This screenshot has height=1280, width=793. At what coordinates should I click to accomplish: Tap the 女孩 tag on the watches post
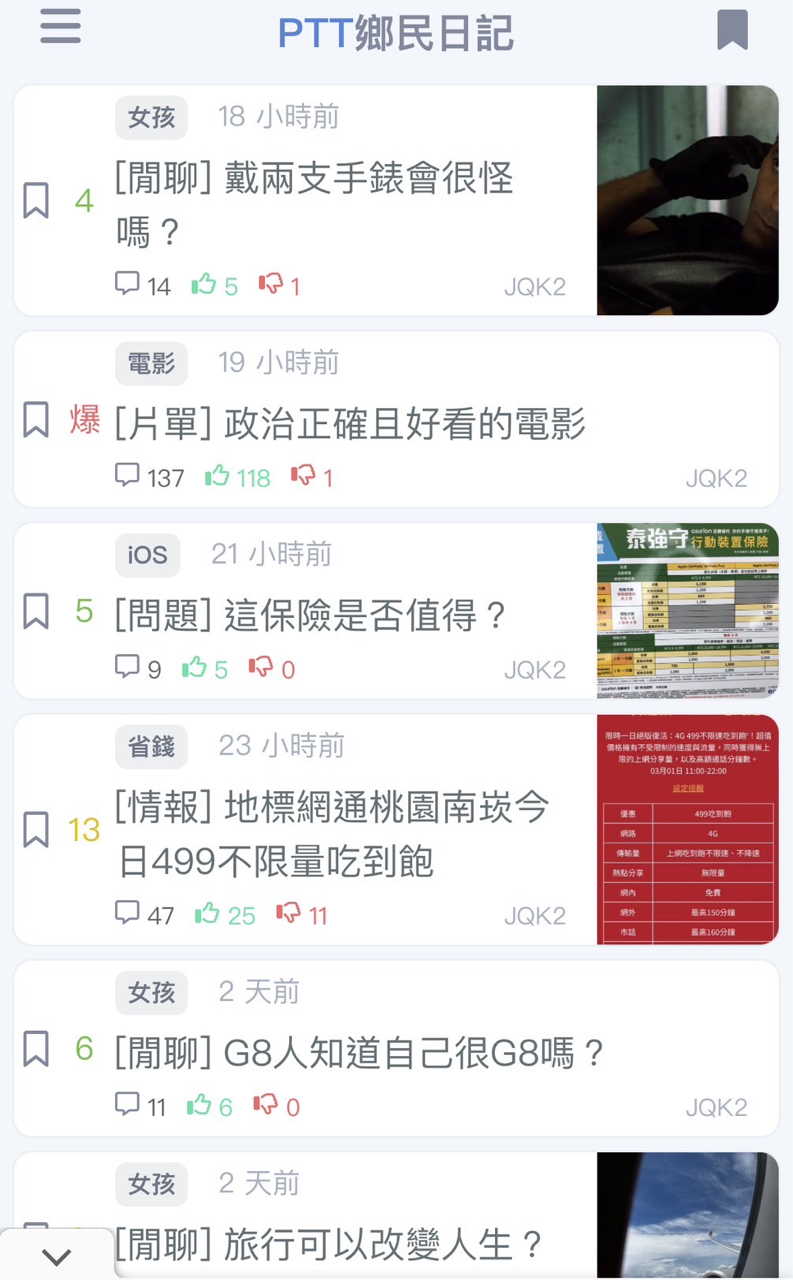pyautogui.click(x=151, y=117)
